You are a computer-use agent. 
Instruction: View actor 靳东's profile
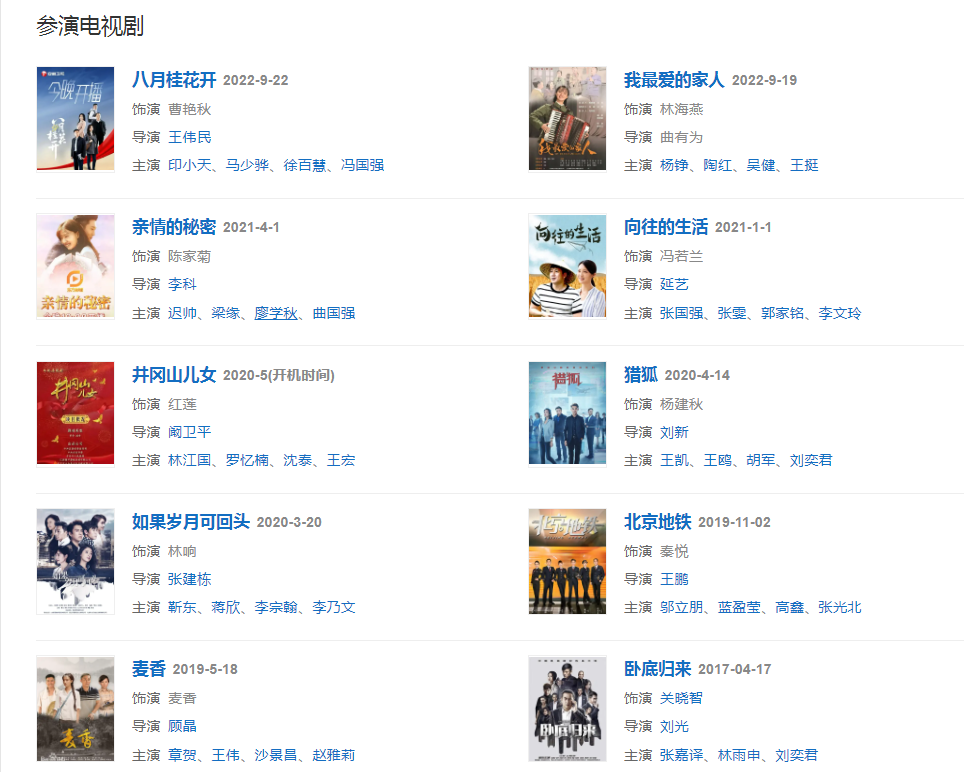[x=182, y=607]
